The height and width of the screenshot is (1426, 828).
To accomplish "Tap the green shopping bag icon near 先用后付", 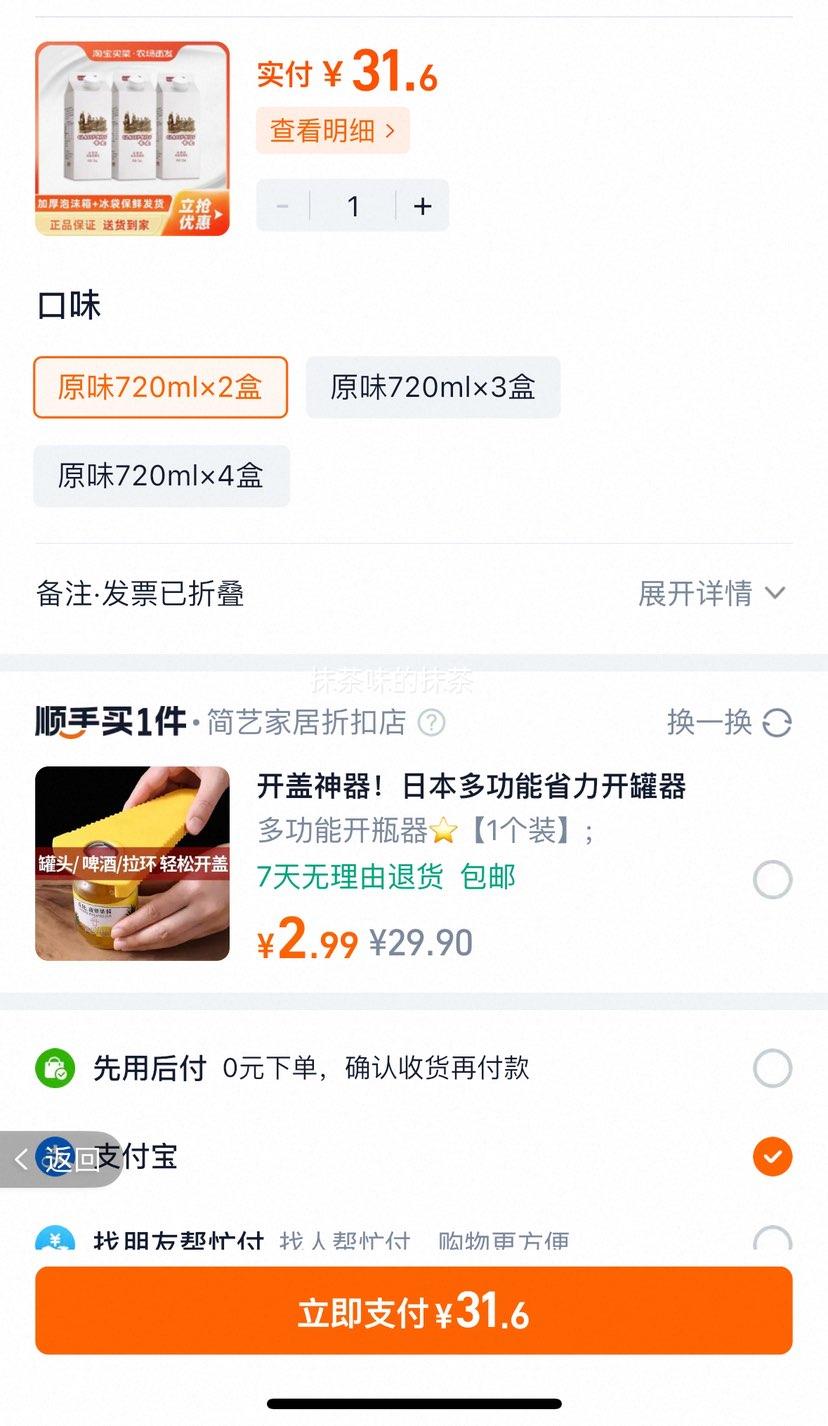I will (x=55, y=1068).
